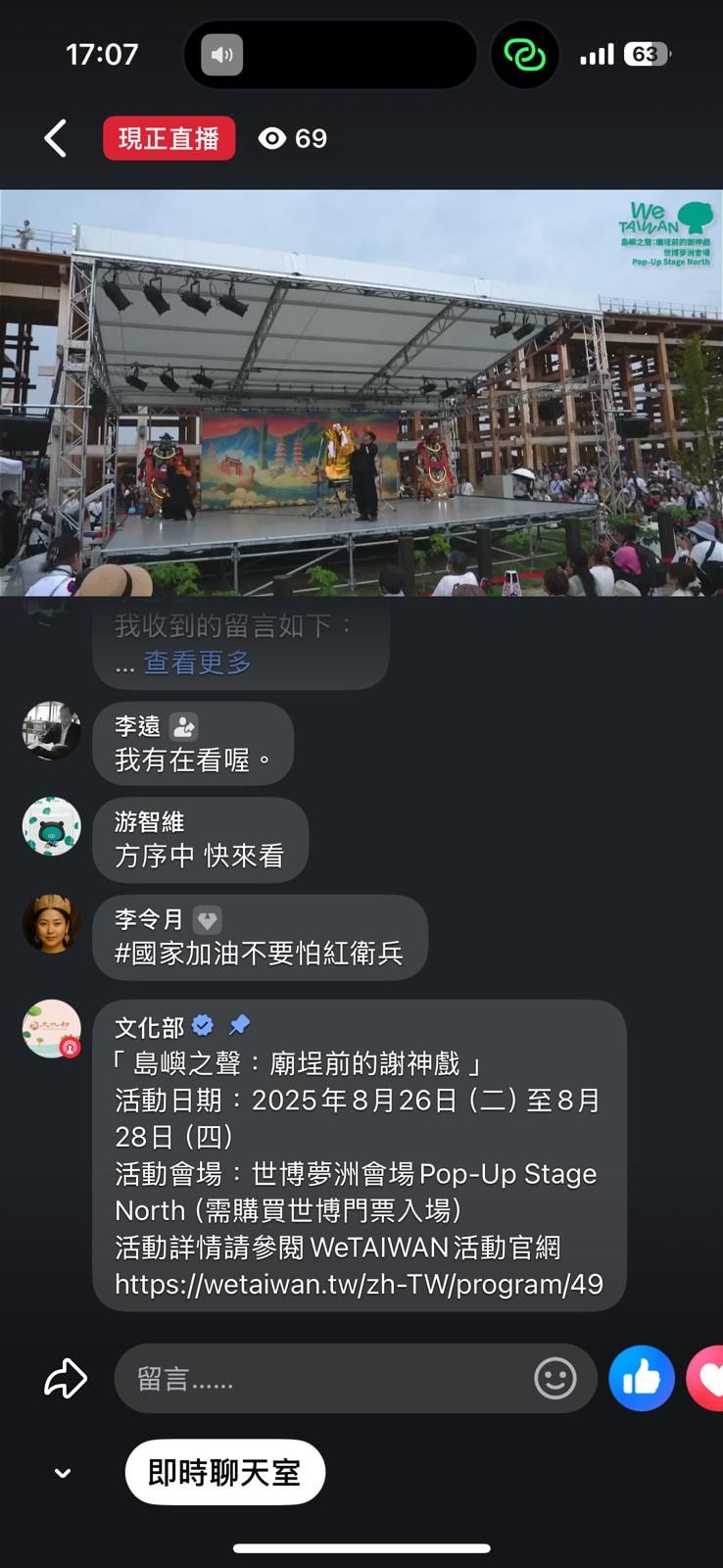Tap the verified badge beside 文化部
723x1568 pixels.
(x=203, y=1025)
